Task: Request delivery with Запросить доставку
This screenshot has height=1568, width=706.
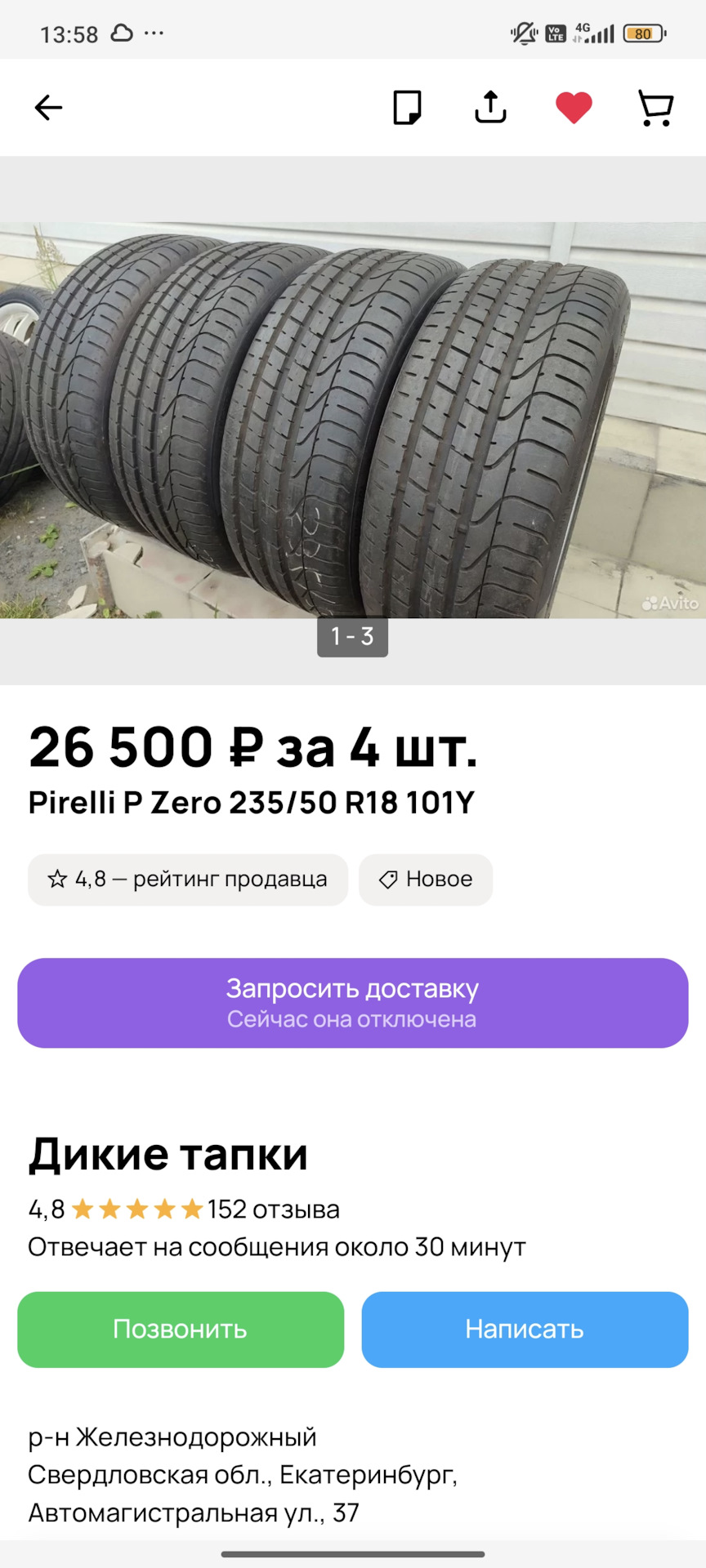Action: pyautogui.click(x=353, y=1003)
